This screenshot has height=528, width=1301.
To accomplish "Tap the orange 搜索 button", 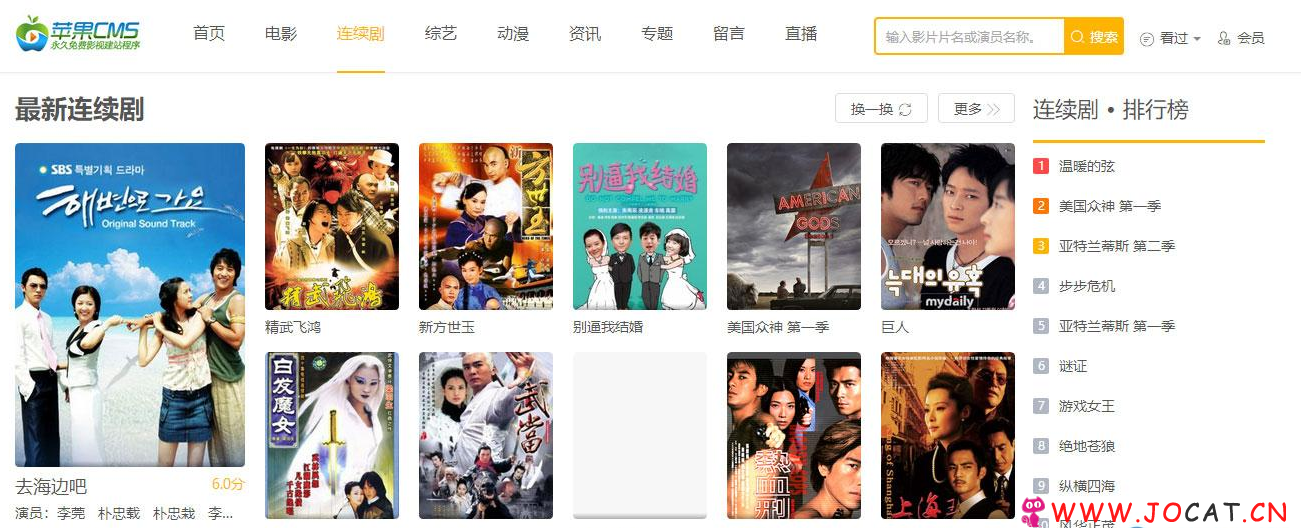I will click(x=1094, y=37).
